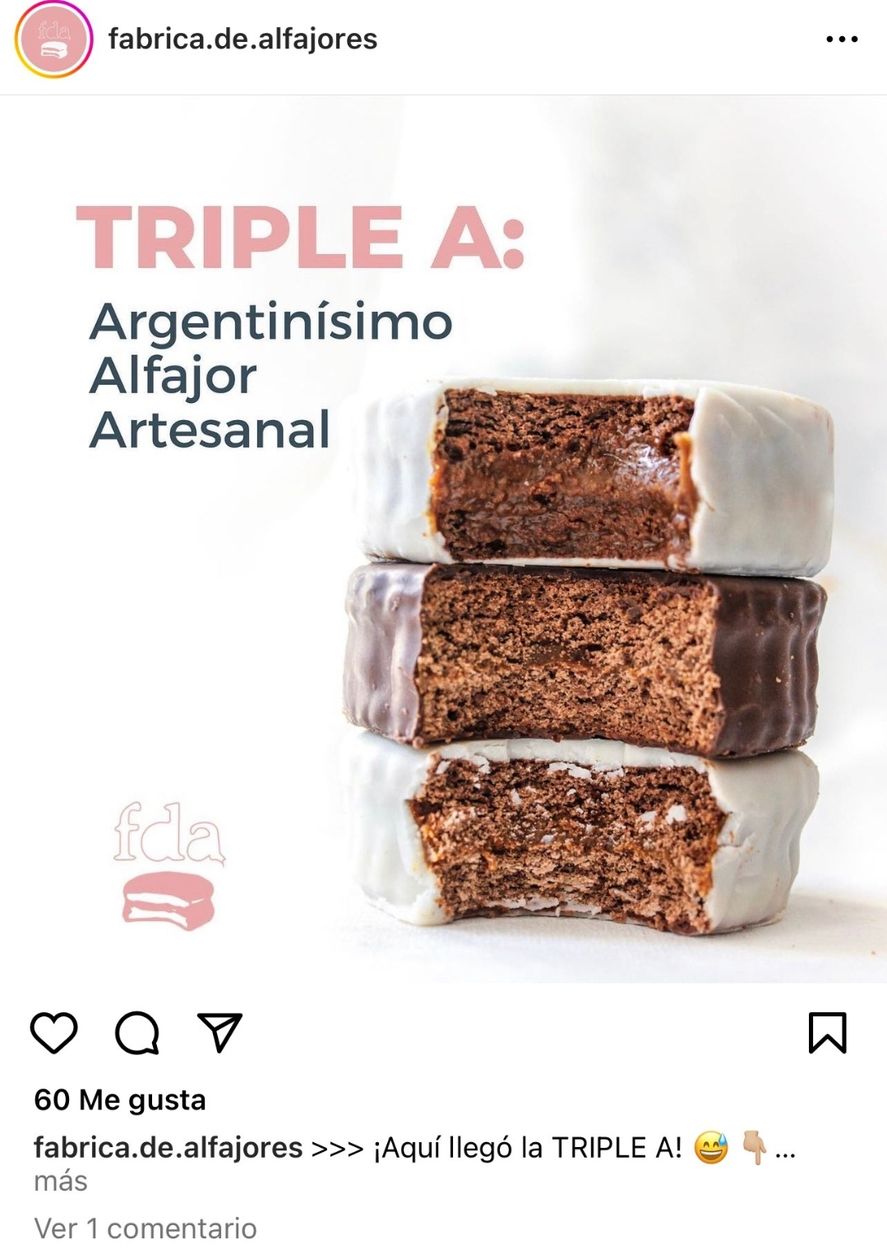Double-tap heart icon to toggle like off
887x1254 pixels.
55,1035
